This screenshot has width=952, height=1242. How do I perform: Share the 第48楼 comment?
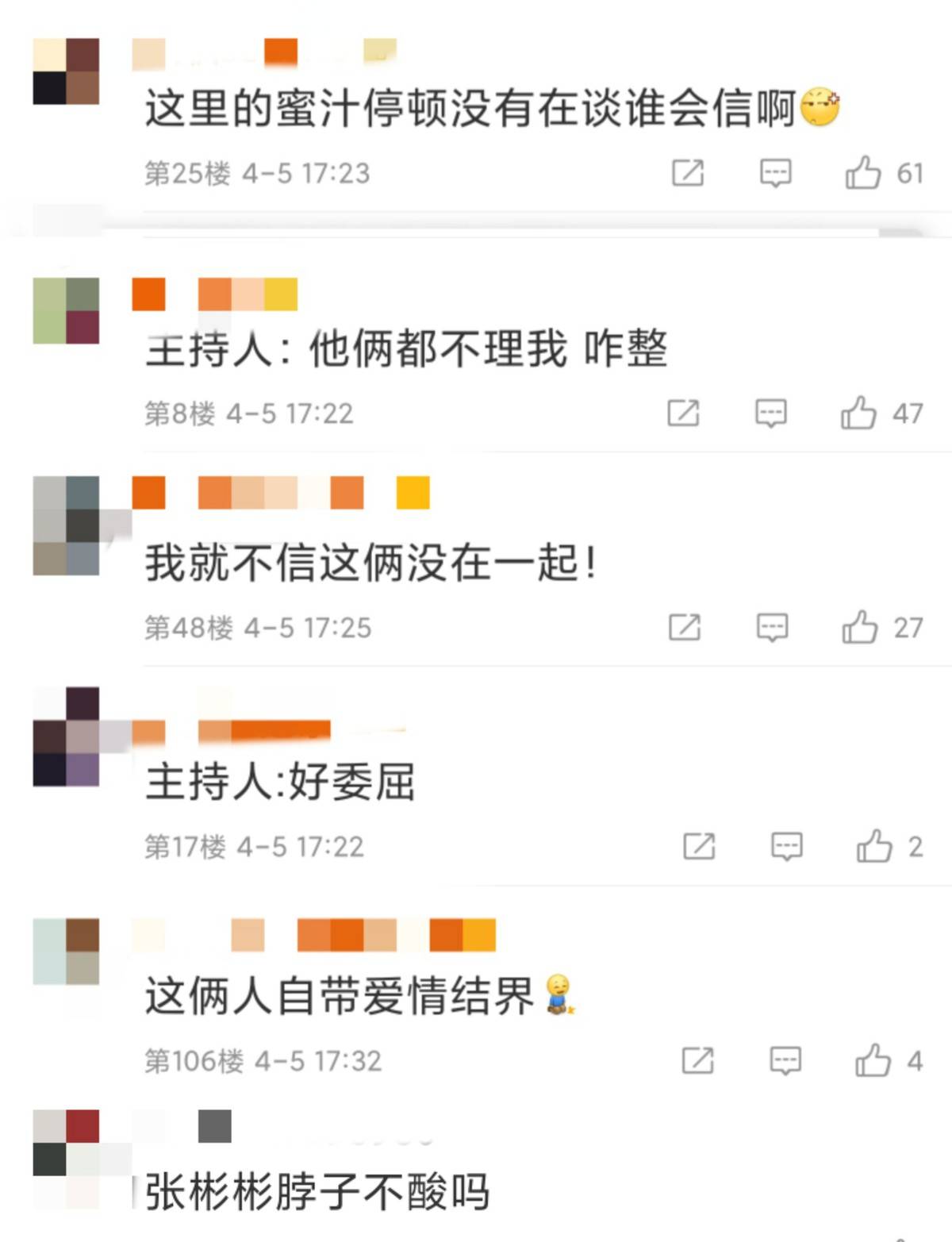click(685, 627)
